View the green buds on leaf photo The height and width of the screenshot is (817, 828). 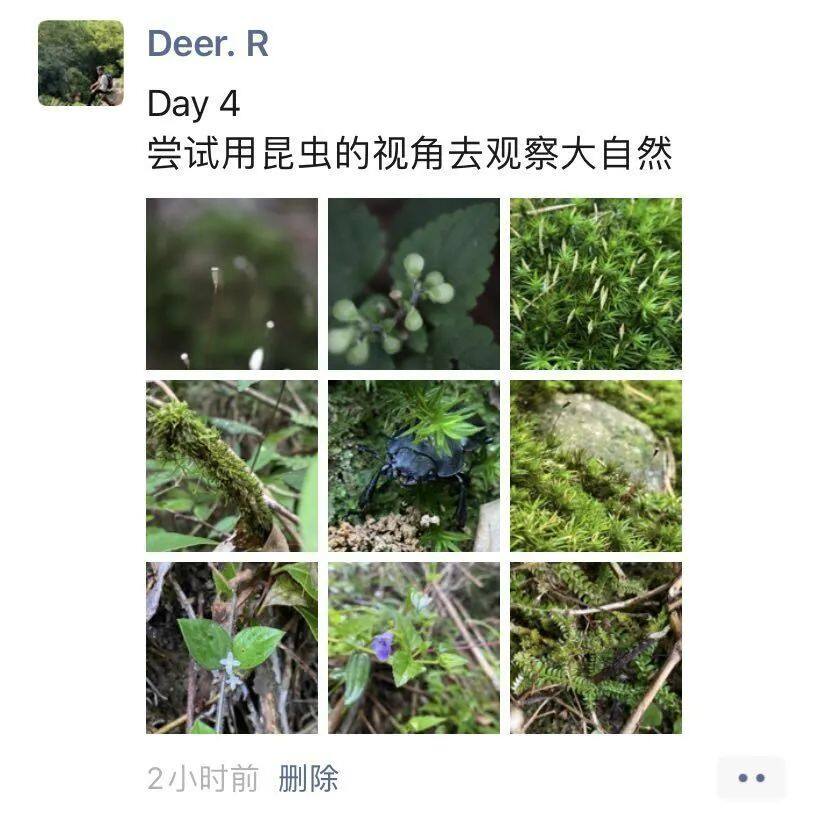pyautogui.click(x=413, y=284)
